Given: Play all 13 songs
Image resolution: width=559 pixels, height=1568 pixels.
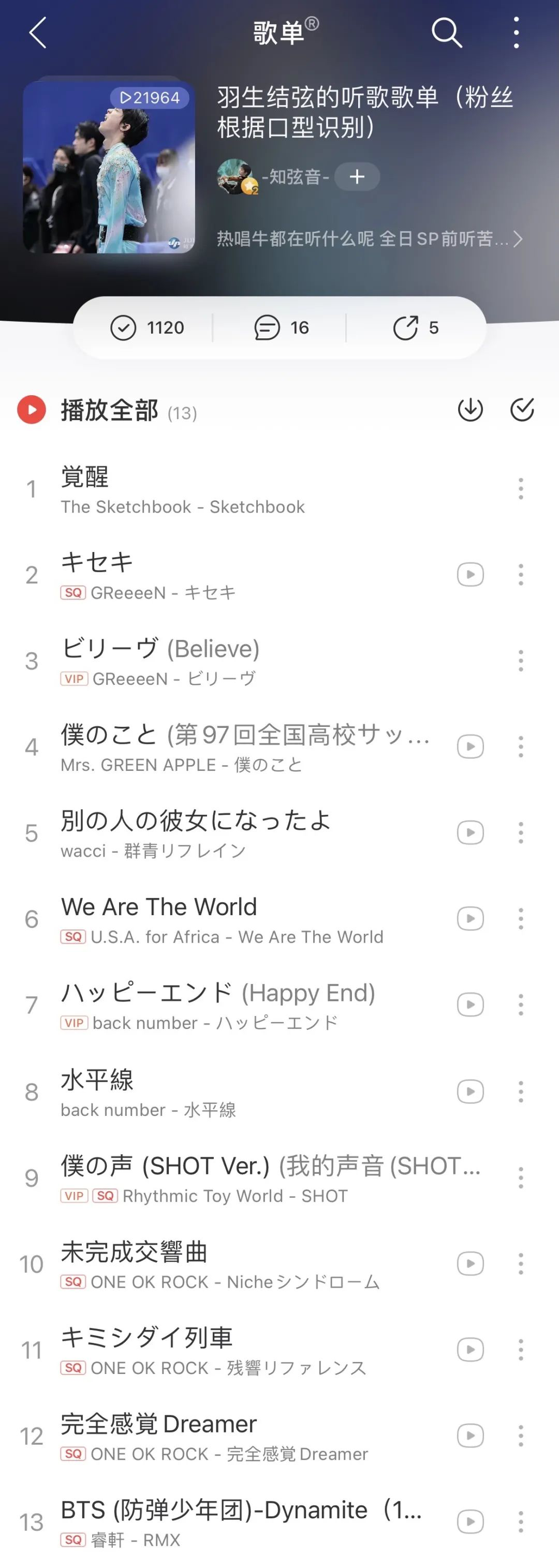Looking at the screenshot, I should [32, 410].
